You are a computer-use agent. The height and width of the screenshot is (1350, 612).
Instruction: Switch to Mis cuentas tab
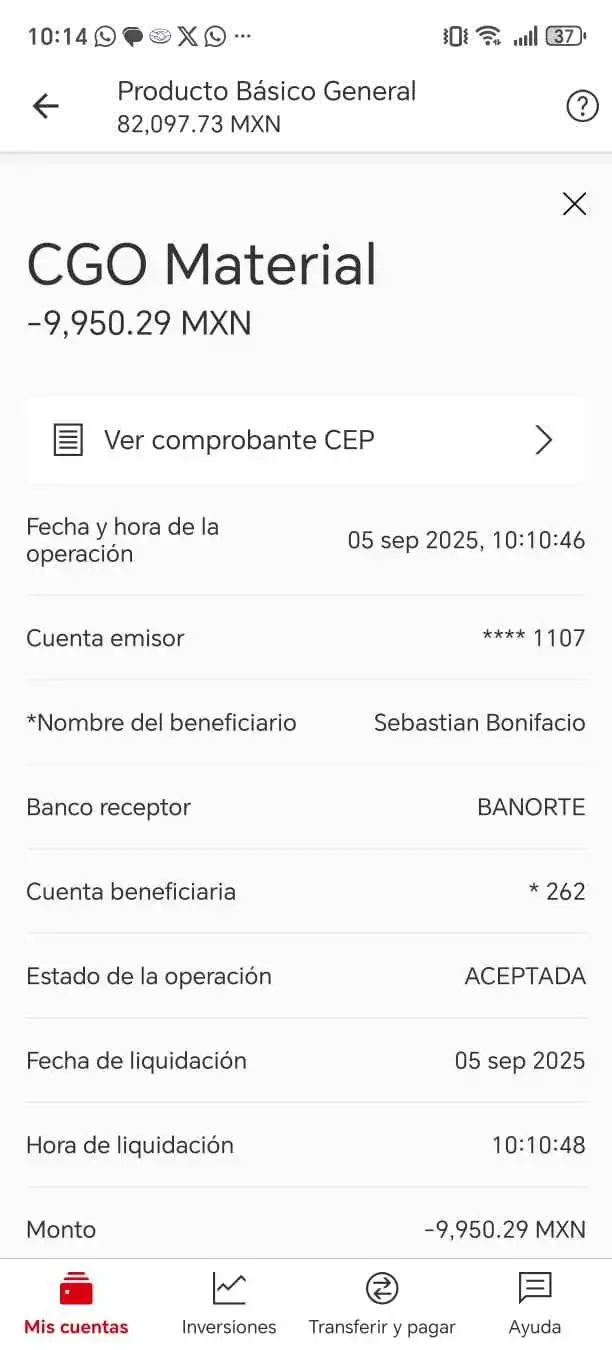76,1303
